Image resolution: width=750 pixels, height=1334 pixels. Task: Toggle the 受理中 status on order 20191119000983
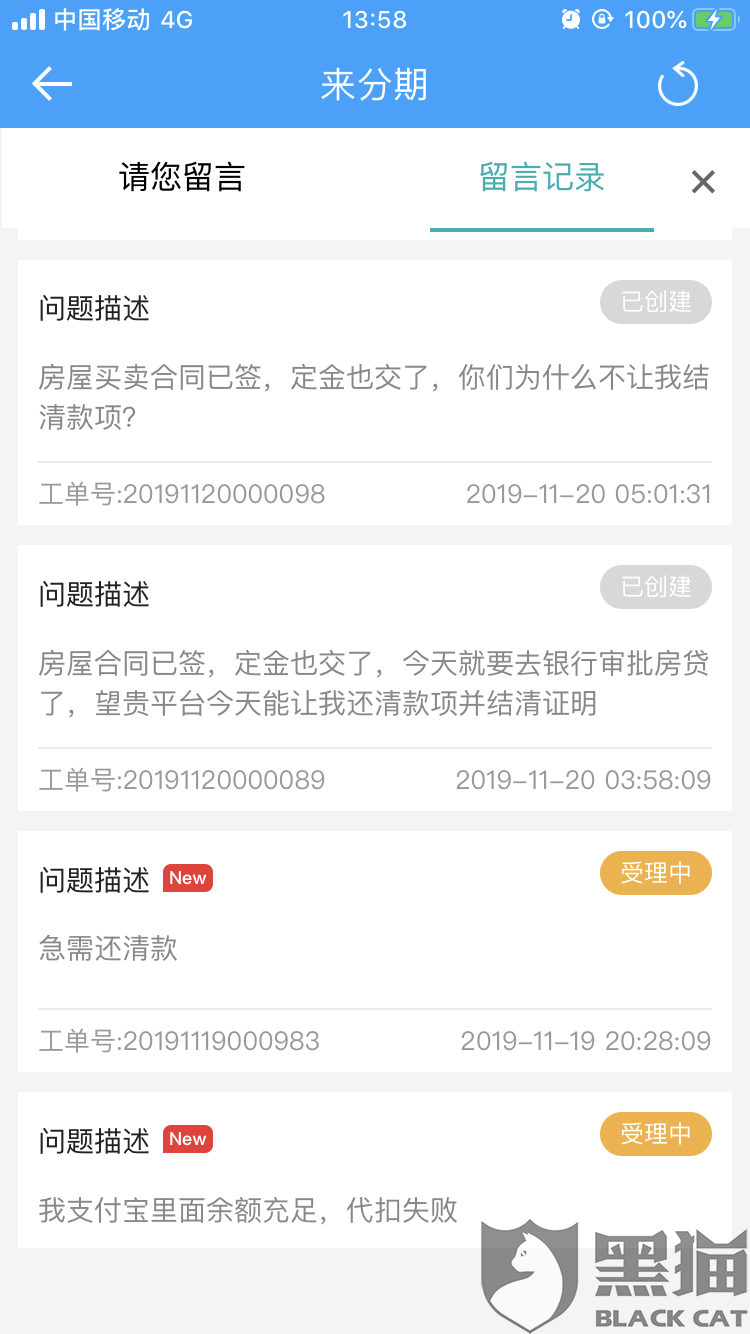(655, 873)
